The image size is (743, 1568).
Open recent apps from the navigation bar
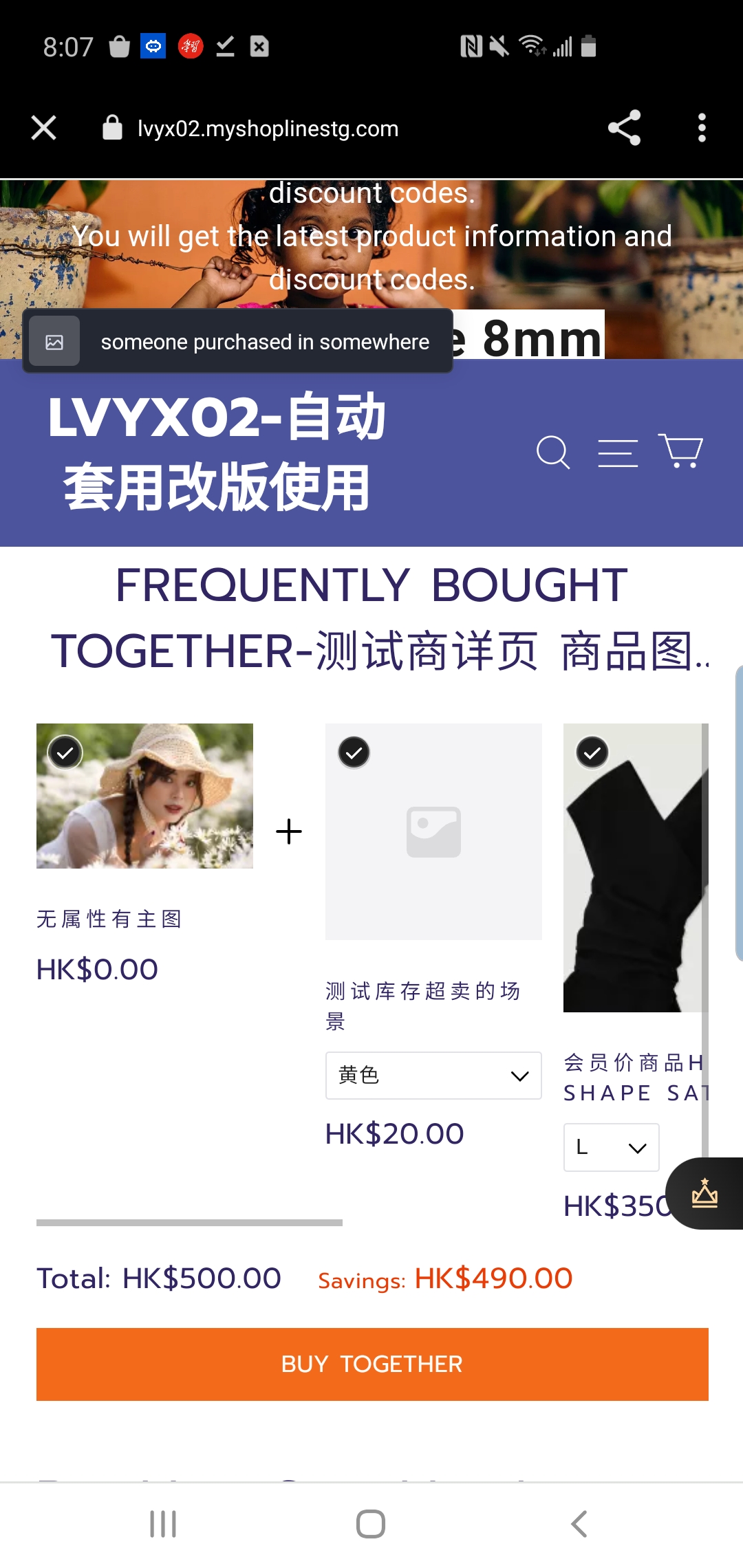click(164, 1524)
